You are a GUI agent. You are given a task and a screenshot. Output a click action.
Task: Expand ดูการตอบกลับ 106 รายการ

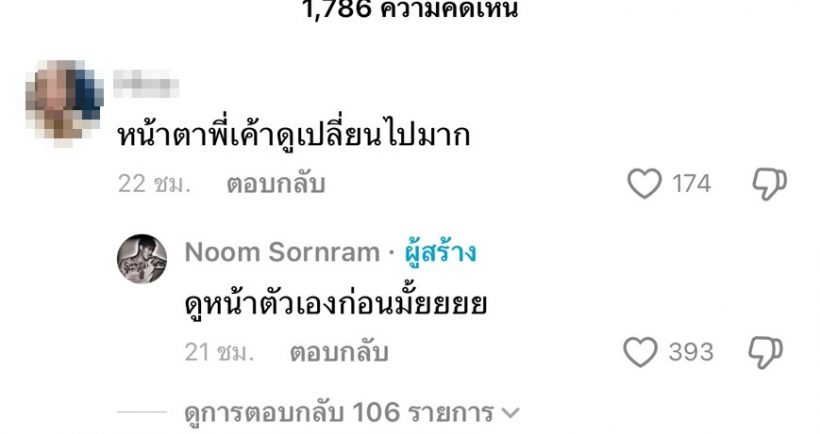click(x=352, y=411)
